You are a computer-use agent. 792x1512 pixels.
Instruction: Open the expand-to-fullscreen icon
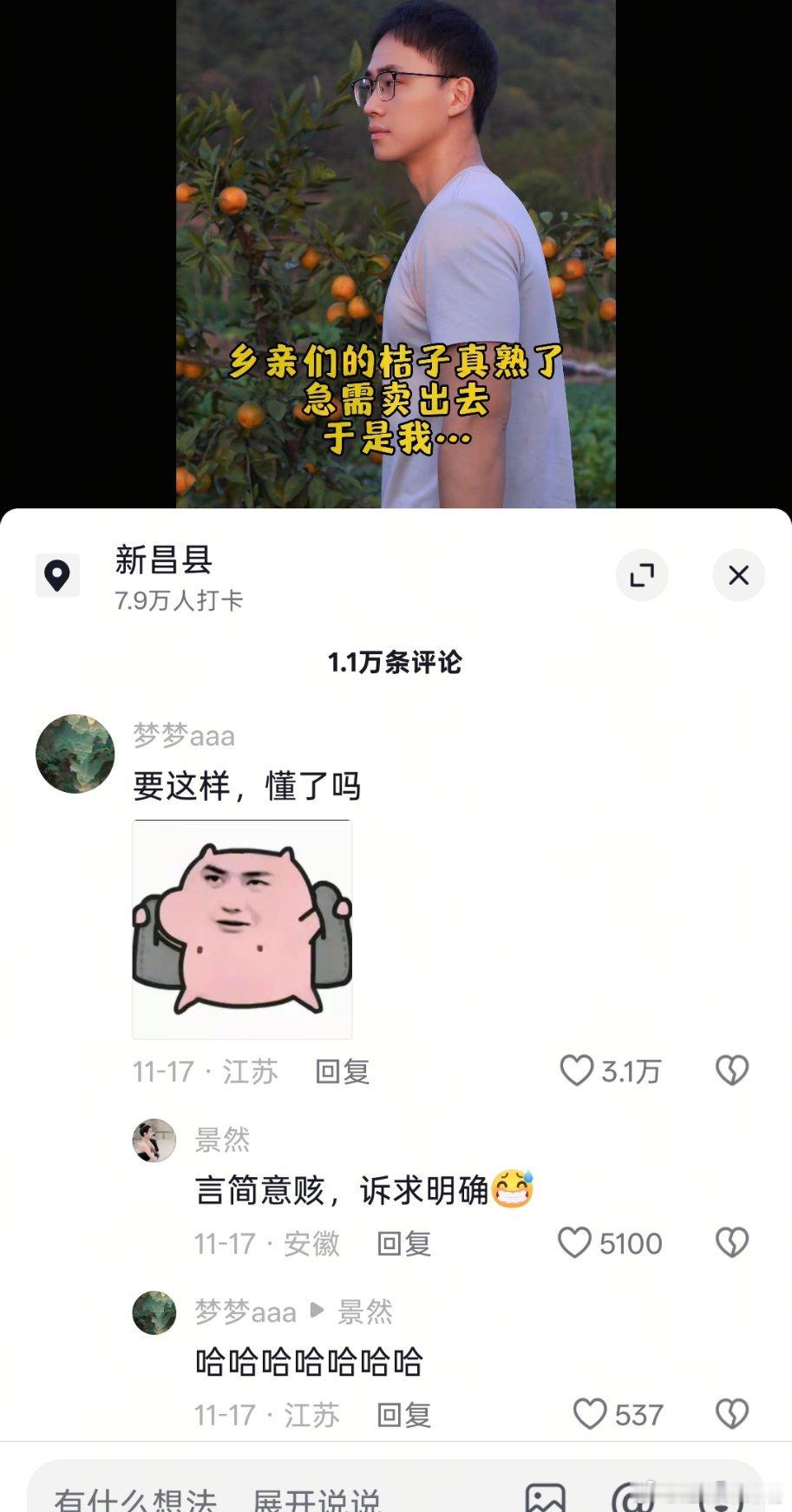pos(642,575)
